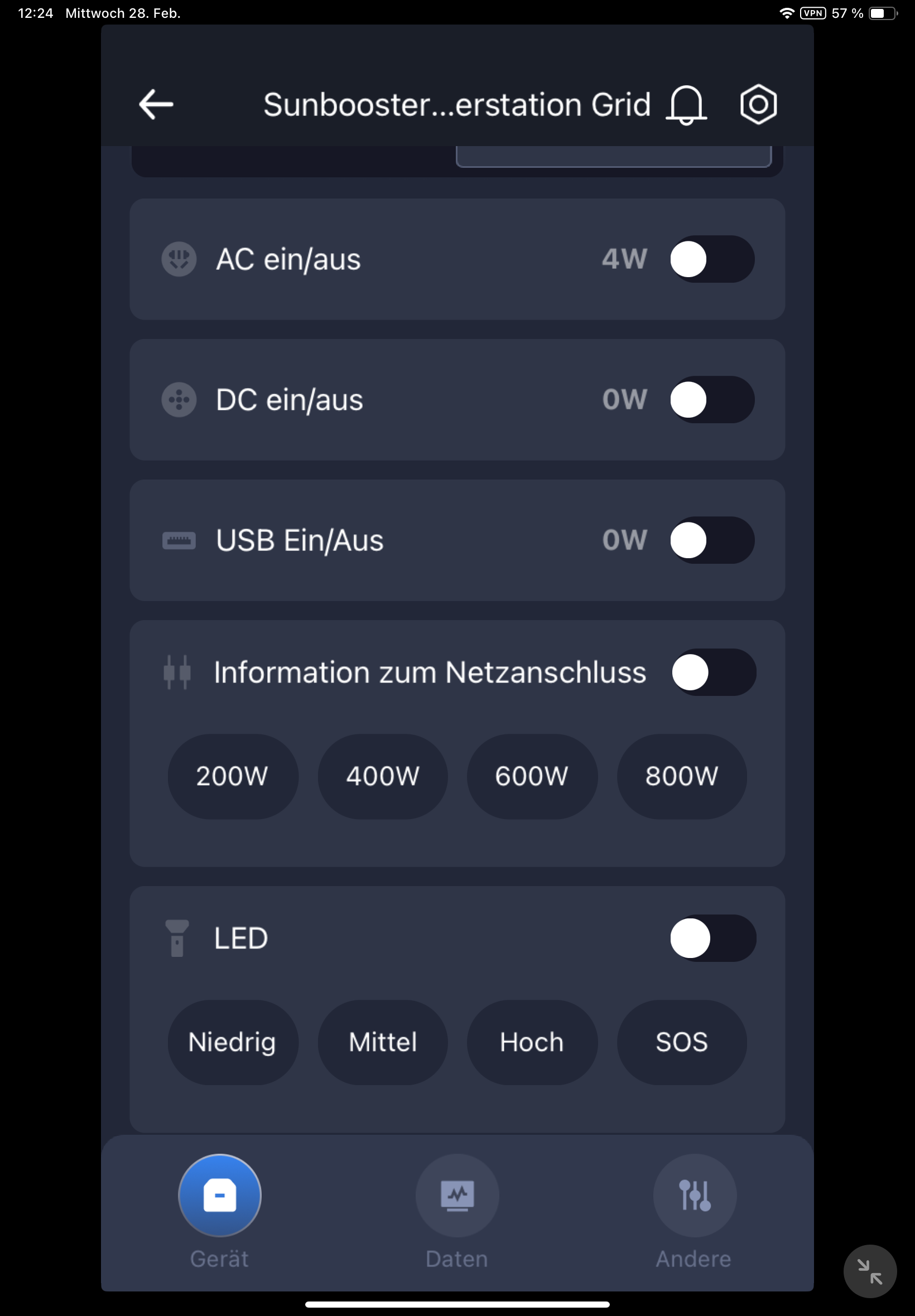915x1316 pixels.
Task: Toggle the AC ein/aus switch
Action: coord(711,259)
